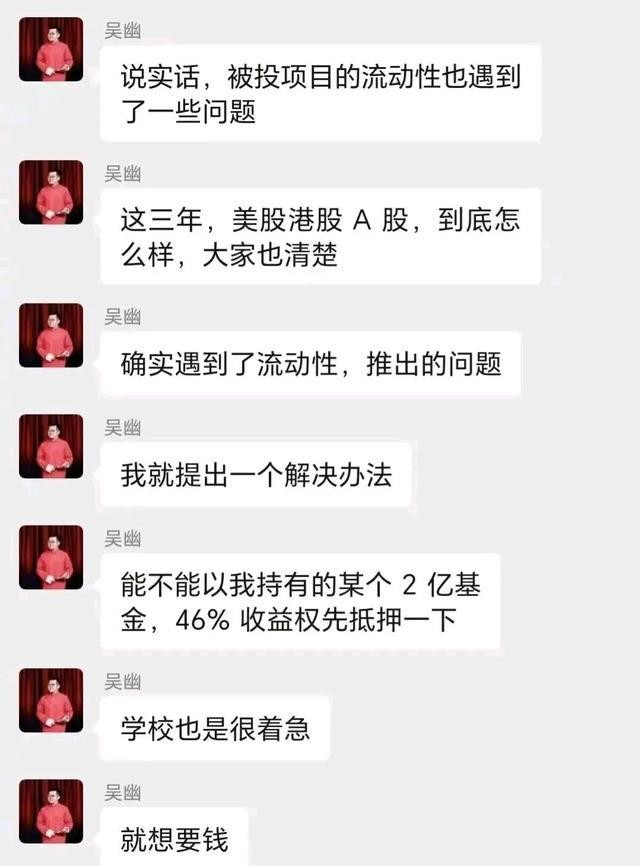Open 吴幽's avatar beside '说实话，被投项目的流动性' message

pyautogui.click(x=51, y=50)
